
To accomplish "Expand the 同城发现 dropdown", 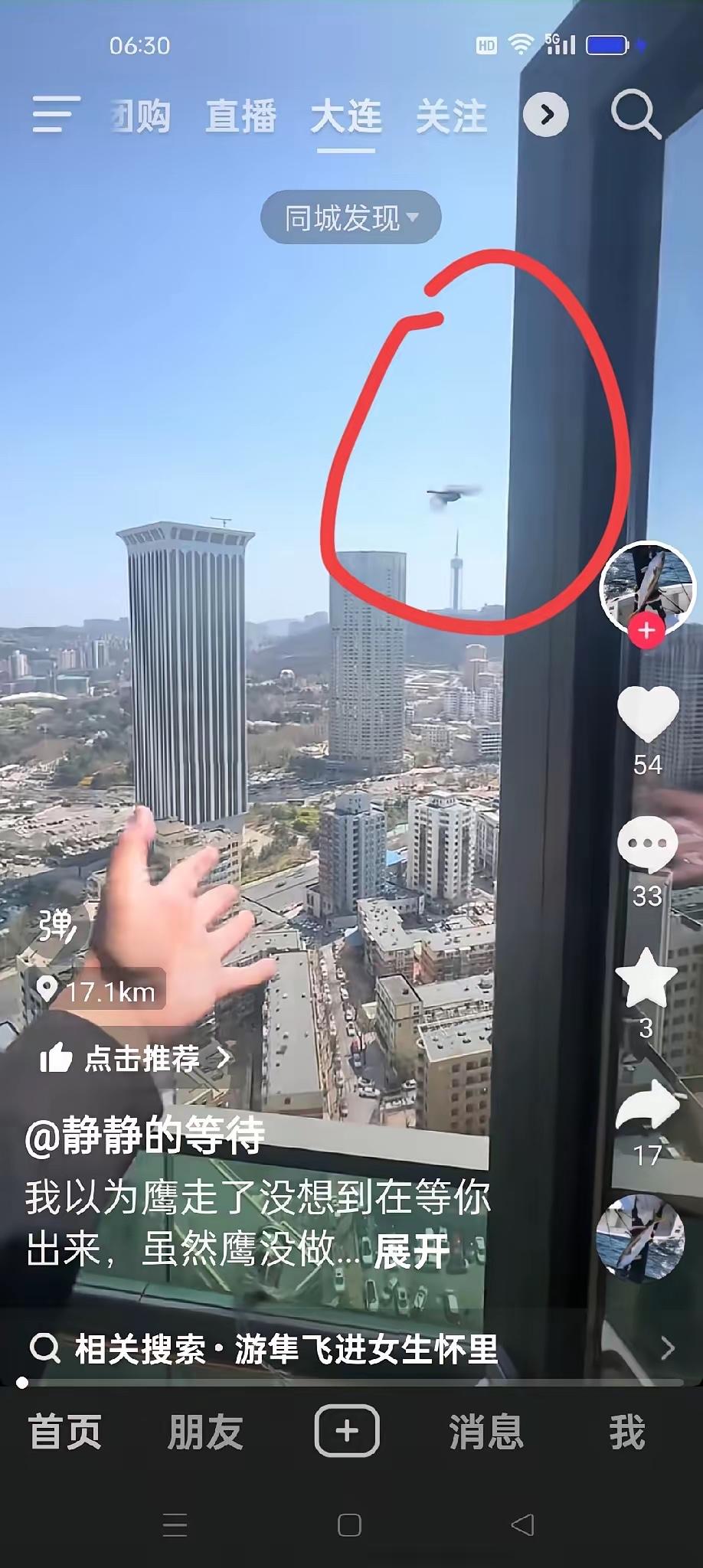I will [351, 217].
